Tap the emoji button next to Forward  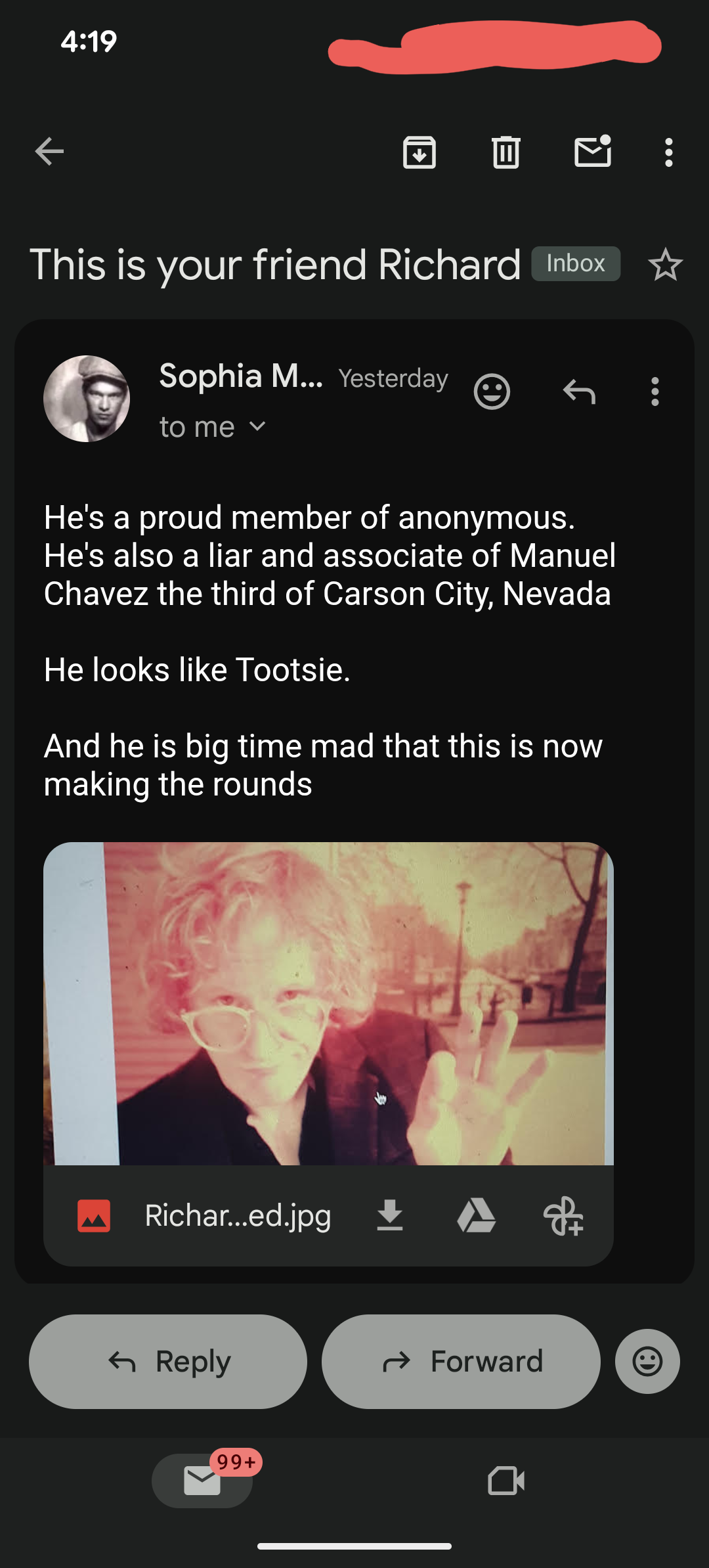[647, 1362]
